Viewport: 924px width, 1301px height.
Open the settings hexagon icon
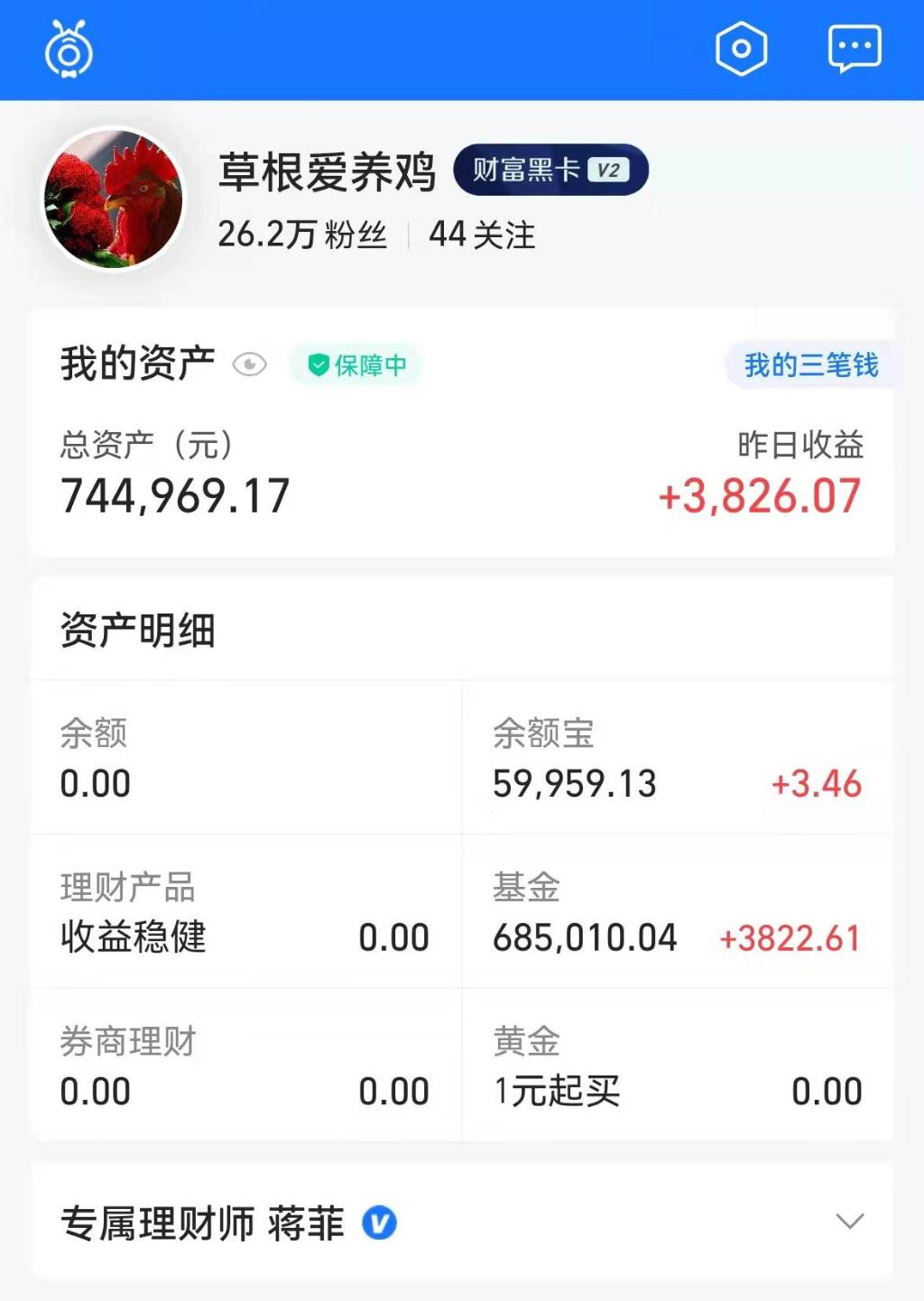pyautogui.click(x=741, y=49)
